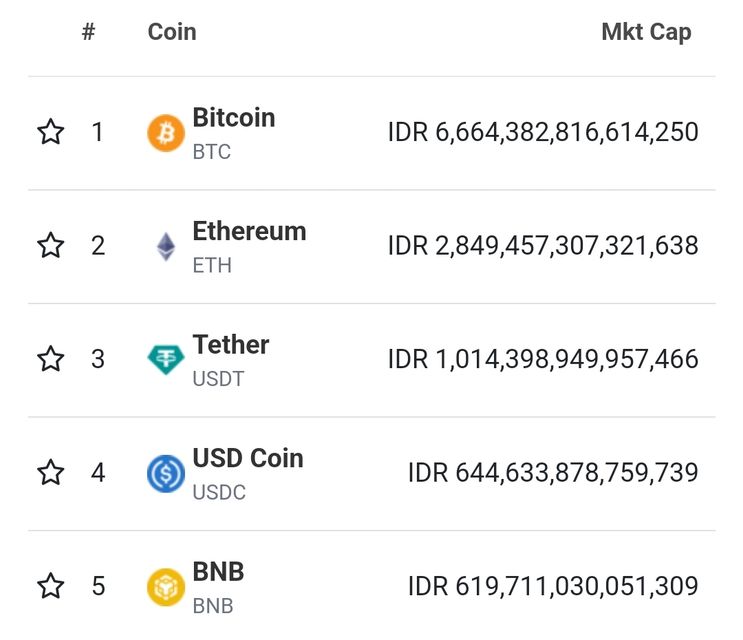Open the Bitcoin coin page

(x=233, y=118)
